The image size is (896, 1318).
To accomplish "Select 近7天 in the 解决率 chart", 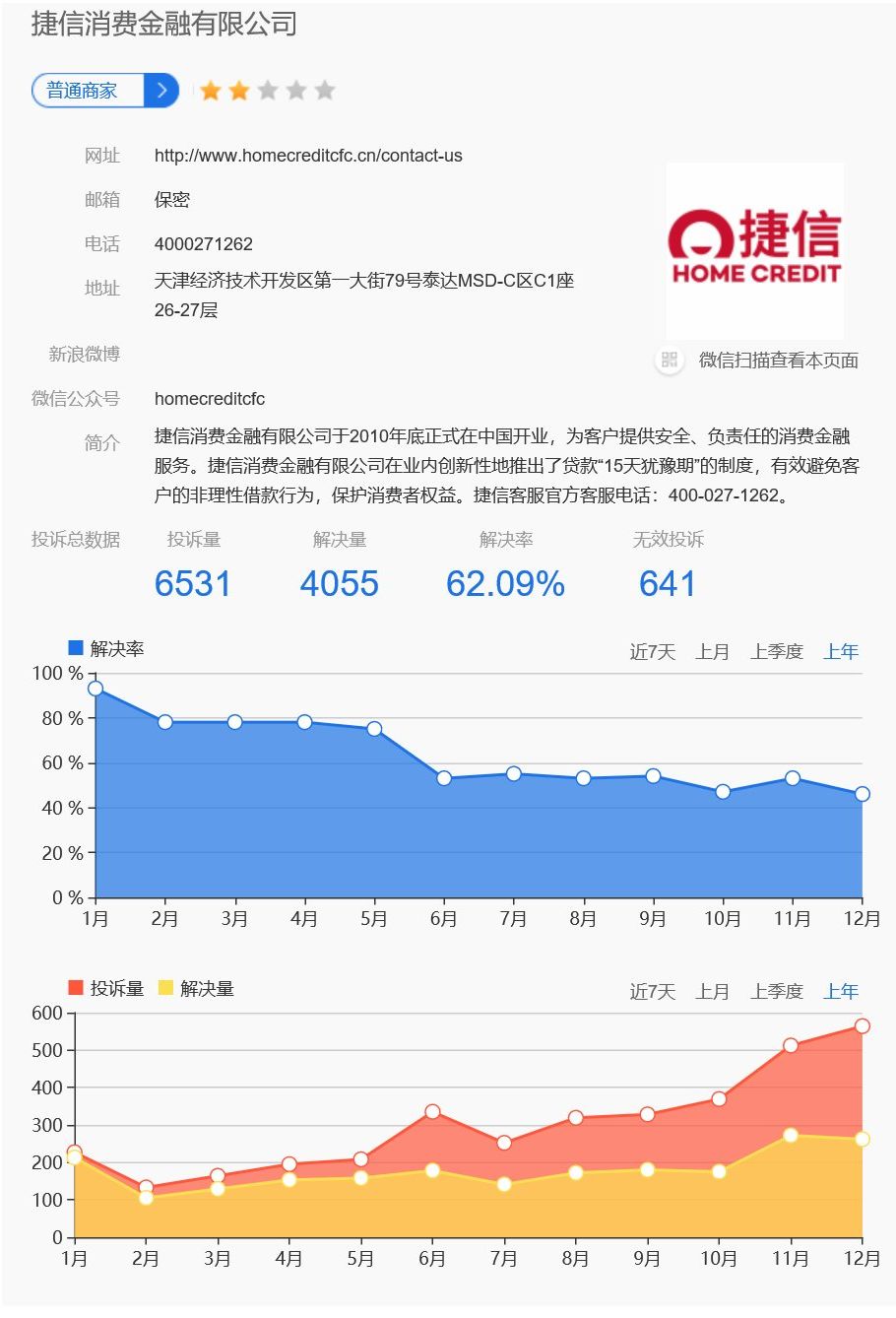I will tap(652, 652).
